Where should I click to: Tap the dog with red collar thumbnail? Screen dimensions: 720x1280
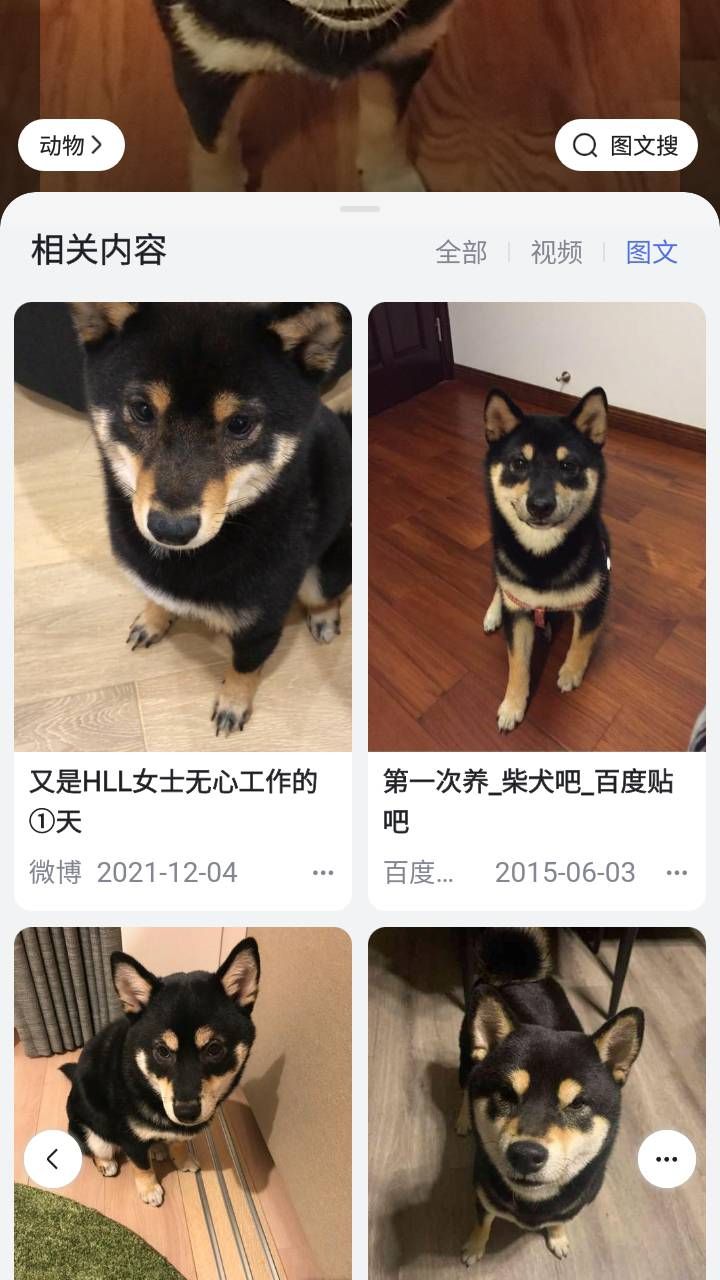tap(537, 525)
